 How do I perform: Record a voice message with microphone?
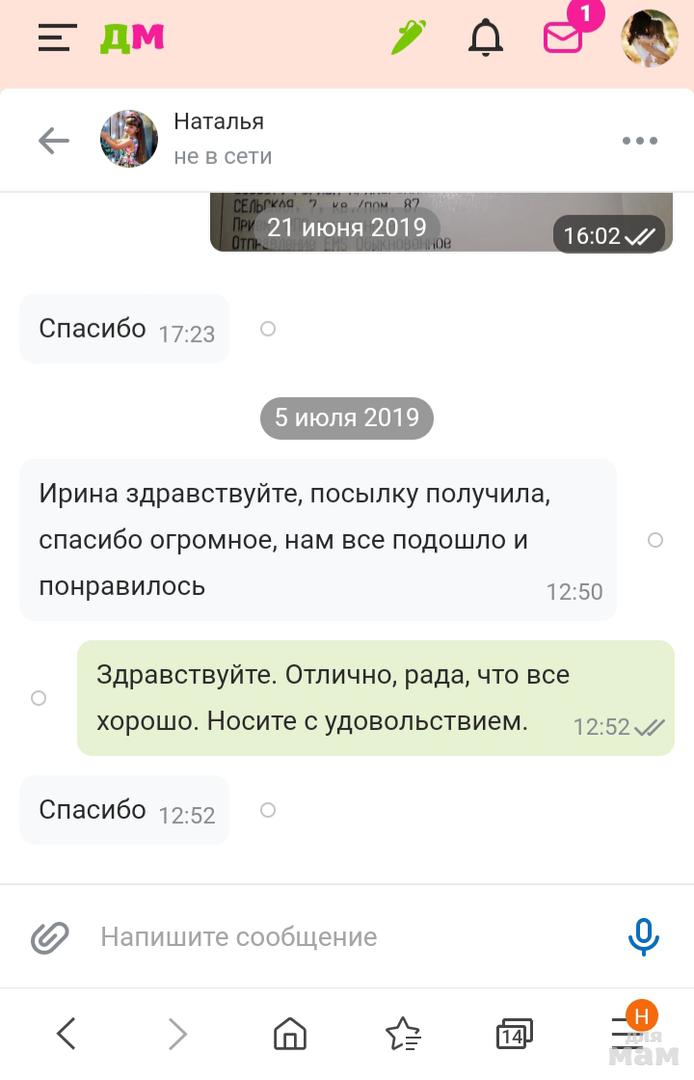click(x=643, y=937)
